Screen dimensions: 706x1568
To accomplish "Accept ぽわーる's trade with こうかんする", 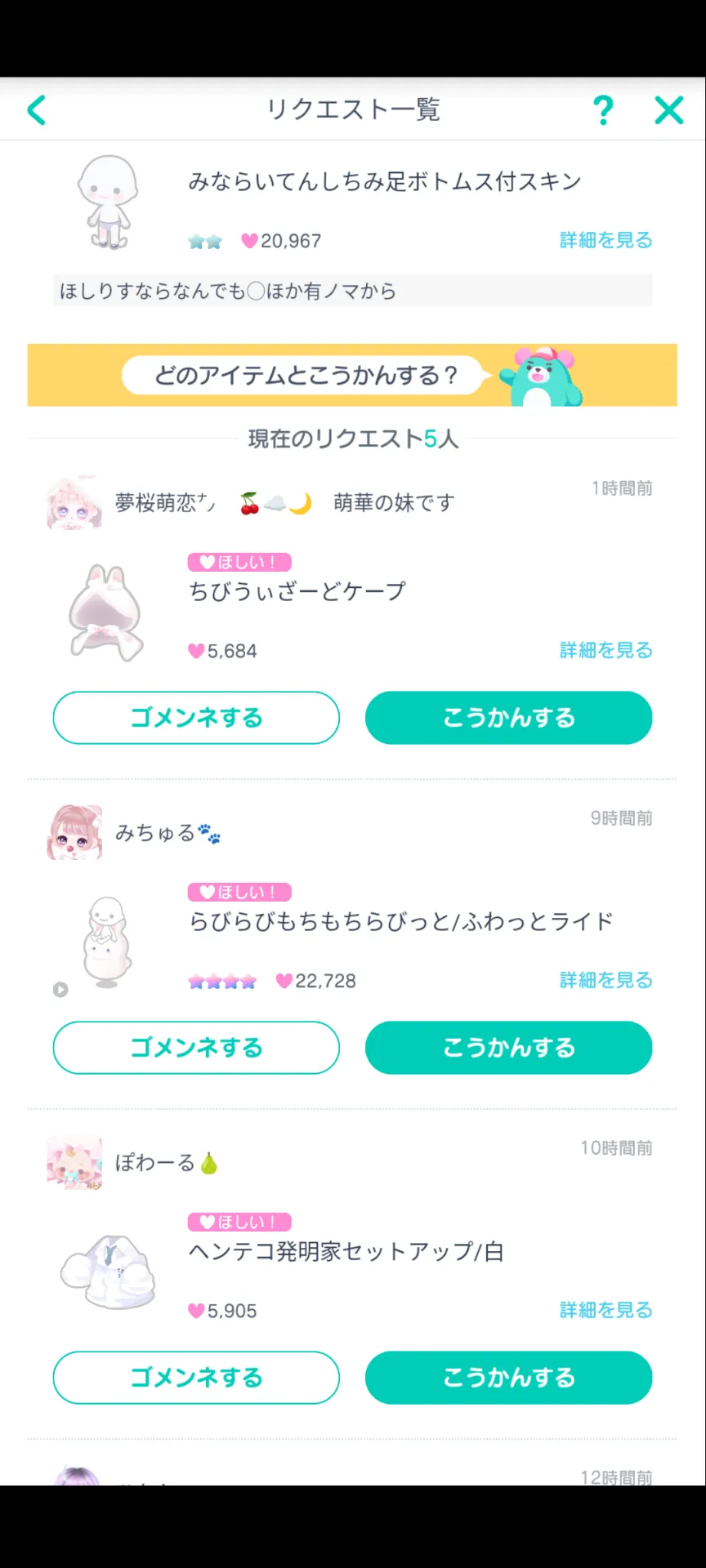I will coord(508,1378).
